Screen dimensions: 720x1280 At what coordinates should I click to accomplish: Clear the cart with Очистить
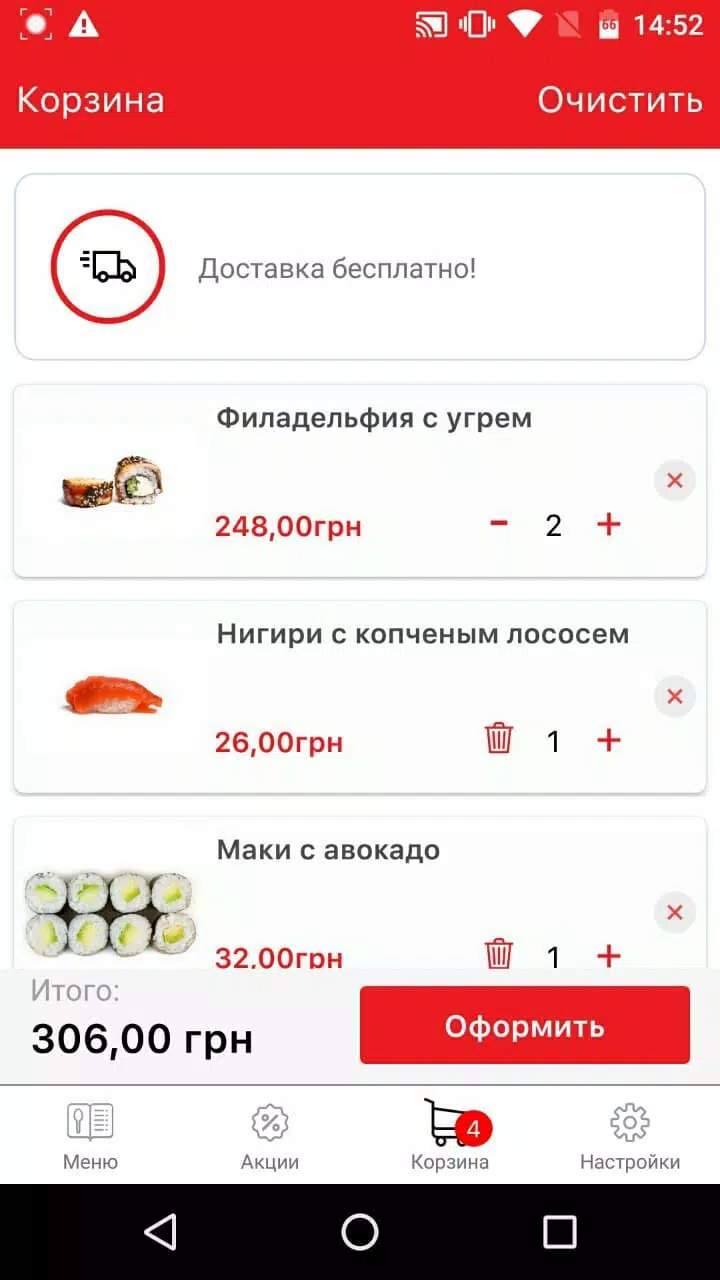point(620,100)
